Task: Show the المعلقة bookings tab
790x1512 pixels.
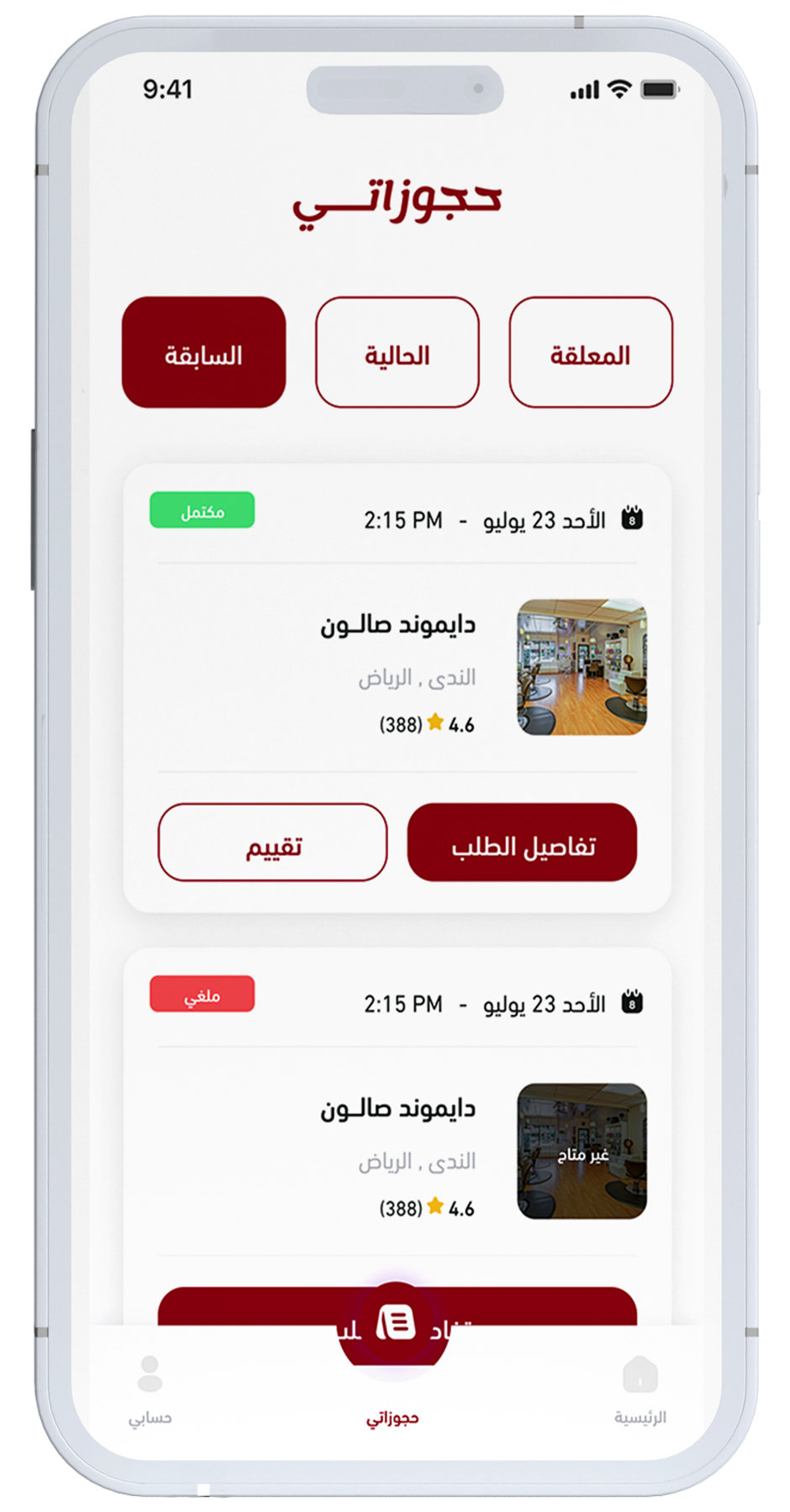Action: pyautogui.click(x=590, y=353)
